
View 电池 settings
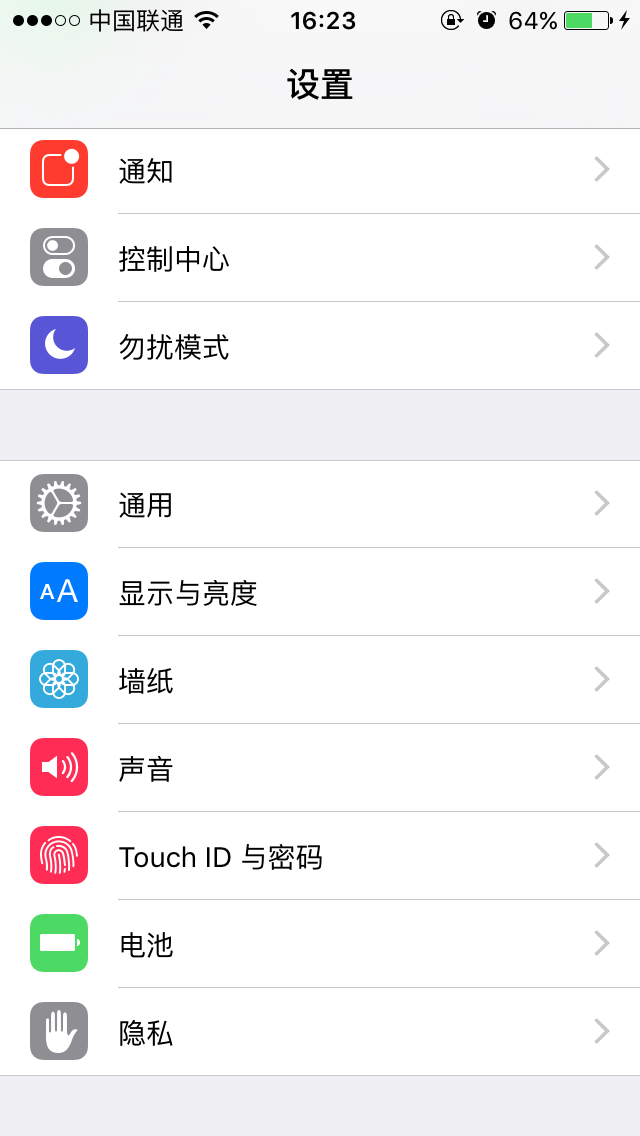pos(320,943)
